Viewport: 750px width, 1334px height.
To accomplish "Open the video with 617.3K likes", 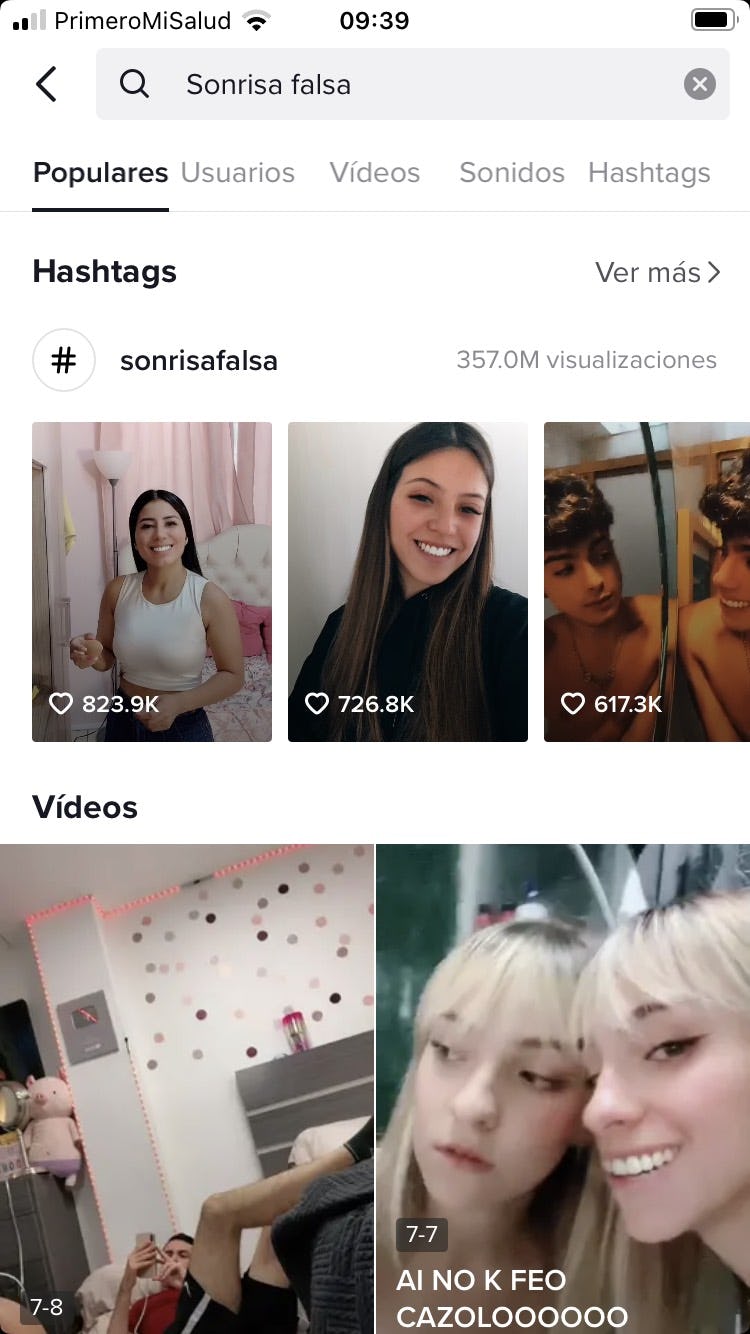I will (x=646, y=582).
